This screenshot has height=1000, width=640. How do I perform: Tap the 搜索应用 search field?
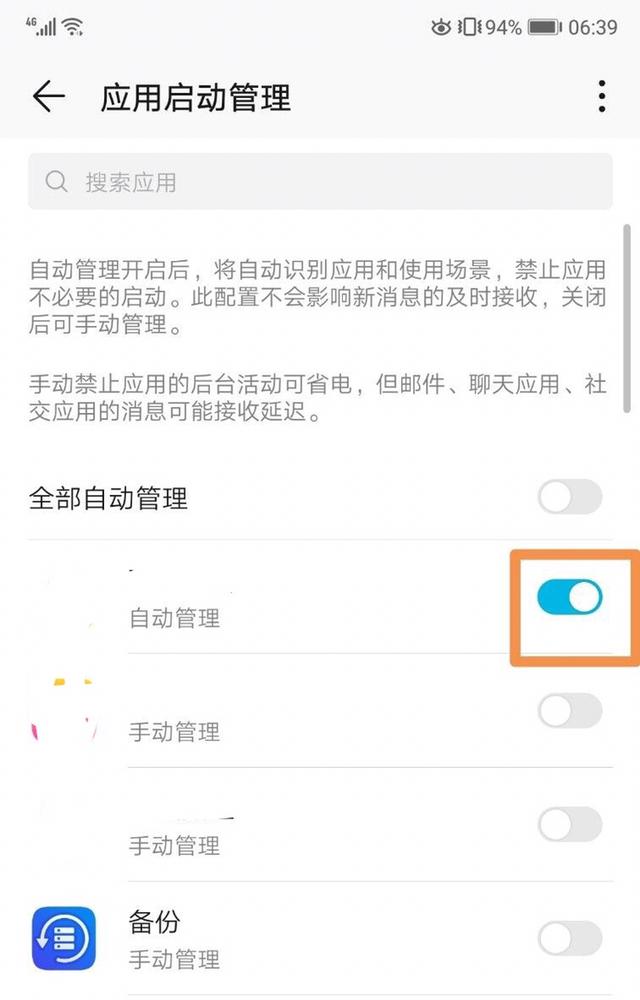coord(320,182)
